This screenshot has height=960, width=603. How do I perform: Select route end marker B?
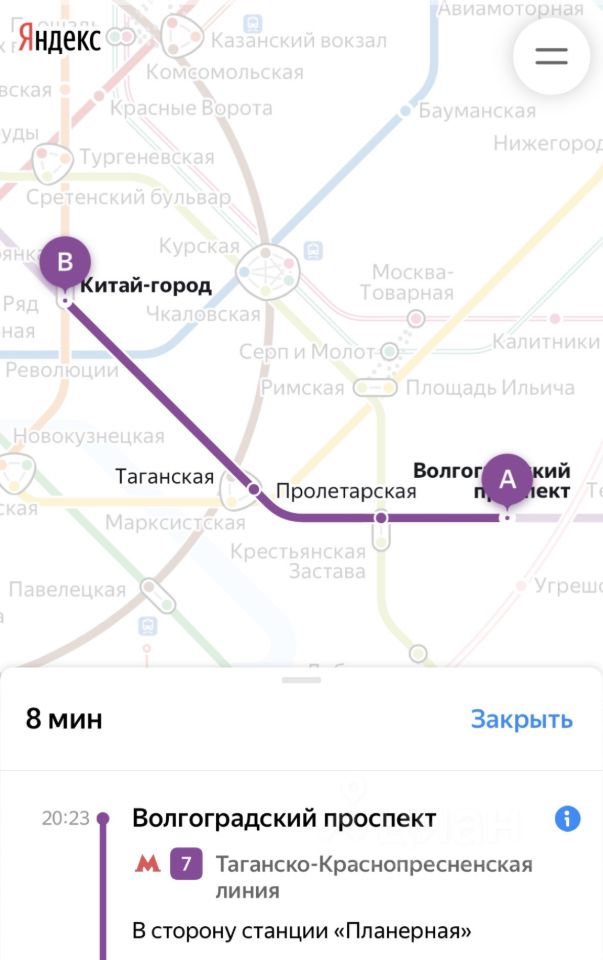coord(64,263)
